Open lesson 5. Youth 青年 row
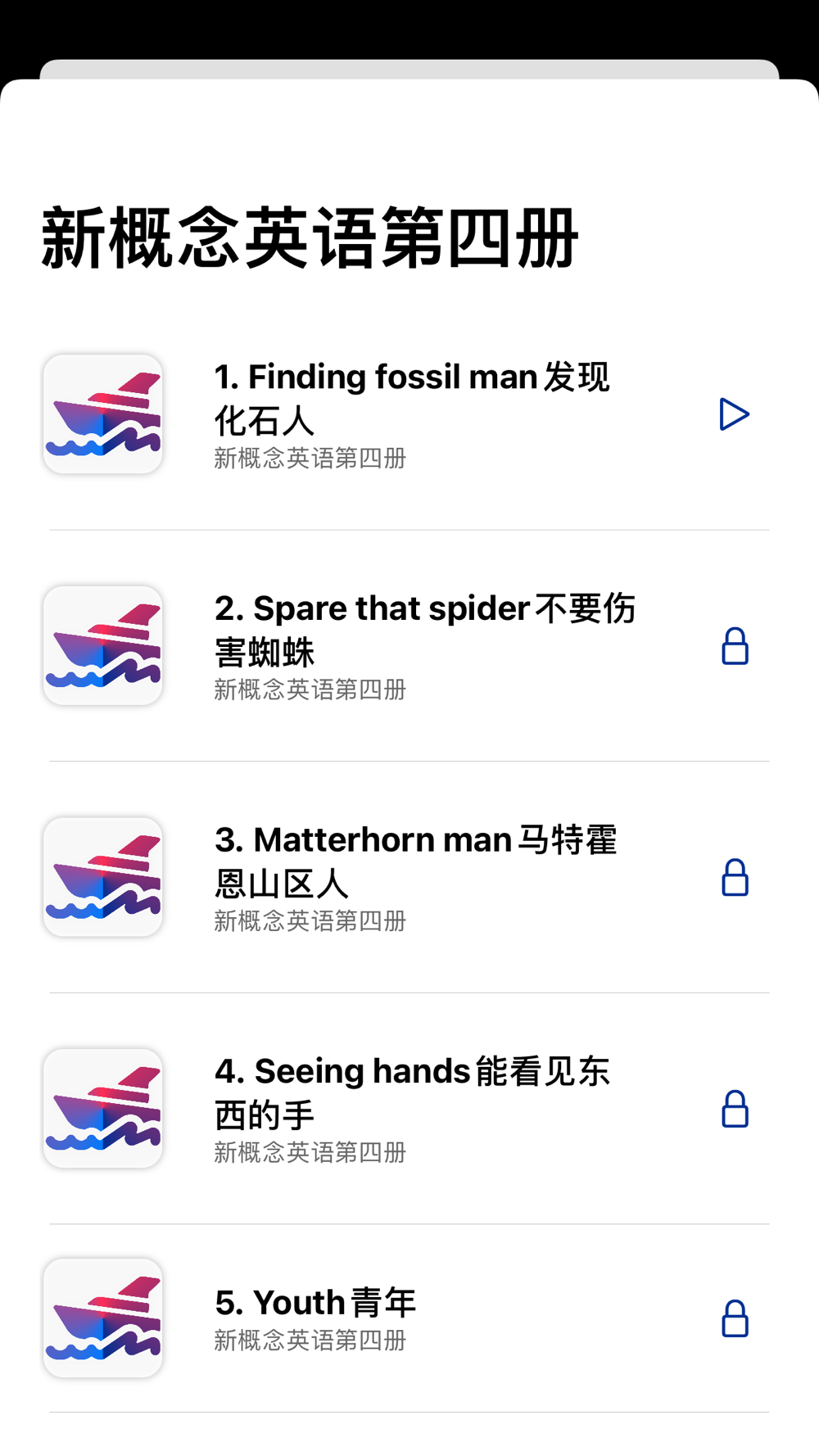819x1456 pixels. [409, 1318]
